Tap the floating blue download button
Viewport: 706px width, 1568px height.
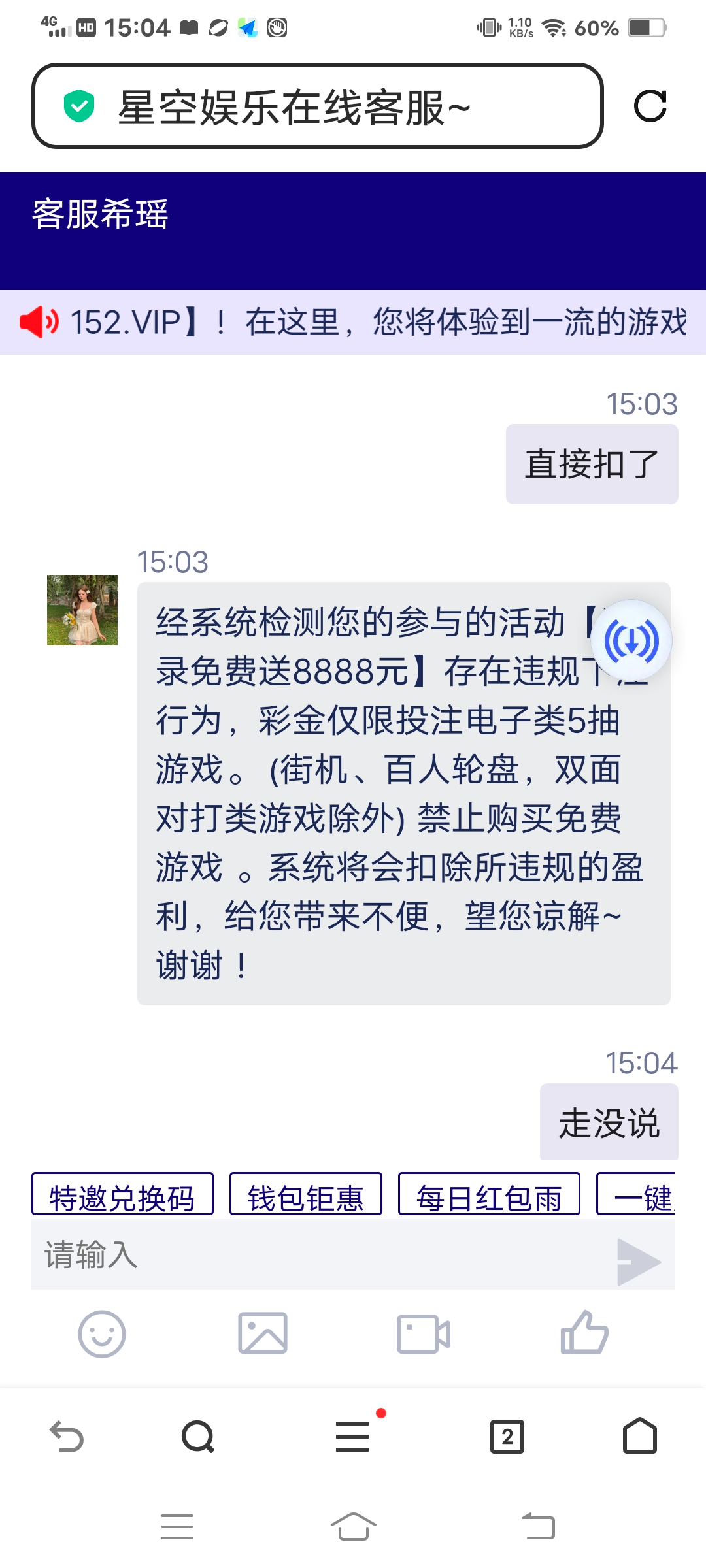pyautogui.click(x=631, y=641)
